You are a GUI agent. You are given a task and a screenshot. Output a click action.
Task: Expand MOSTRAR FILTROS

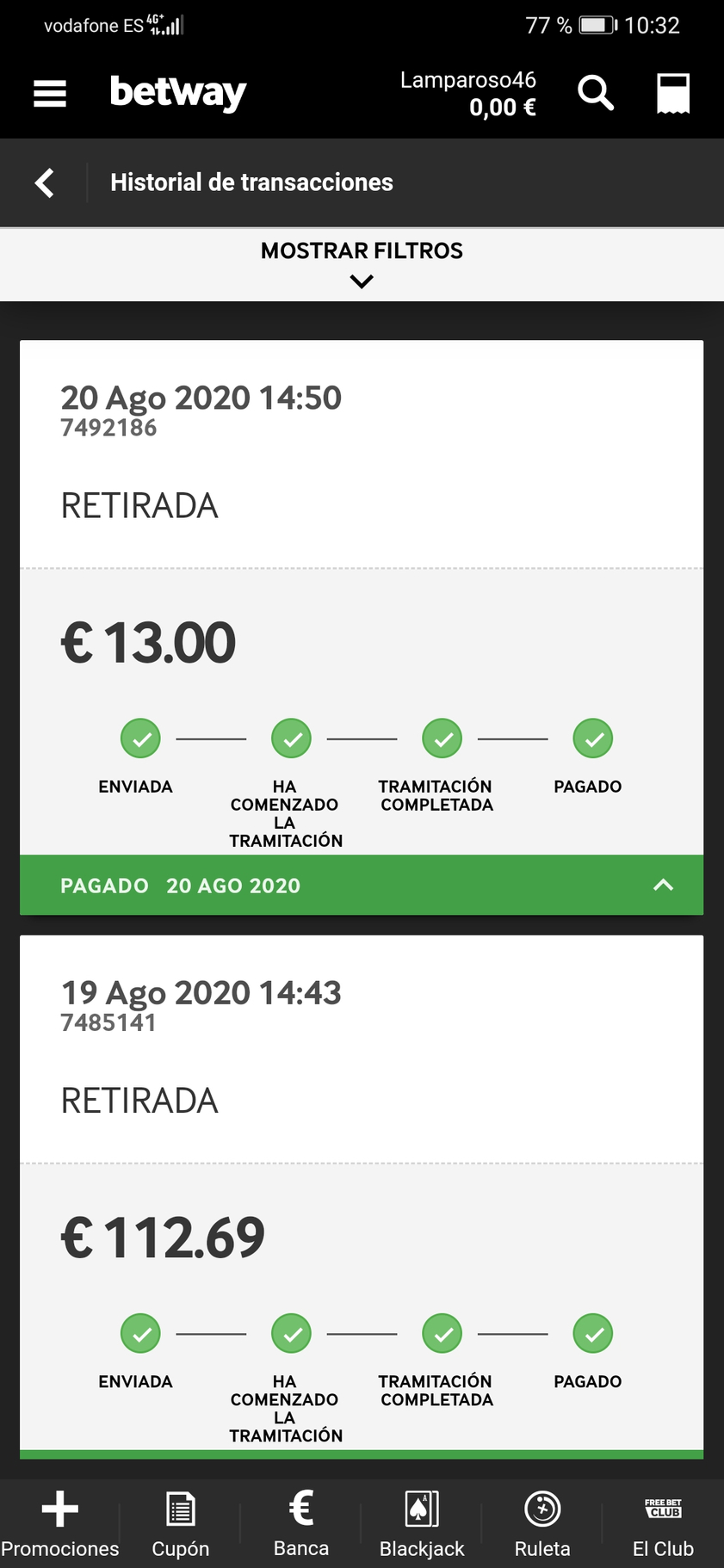point(362,264)
